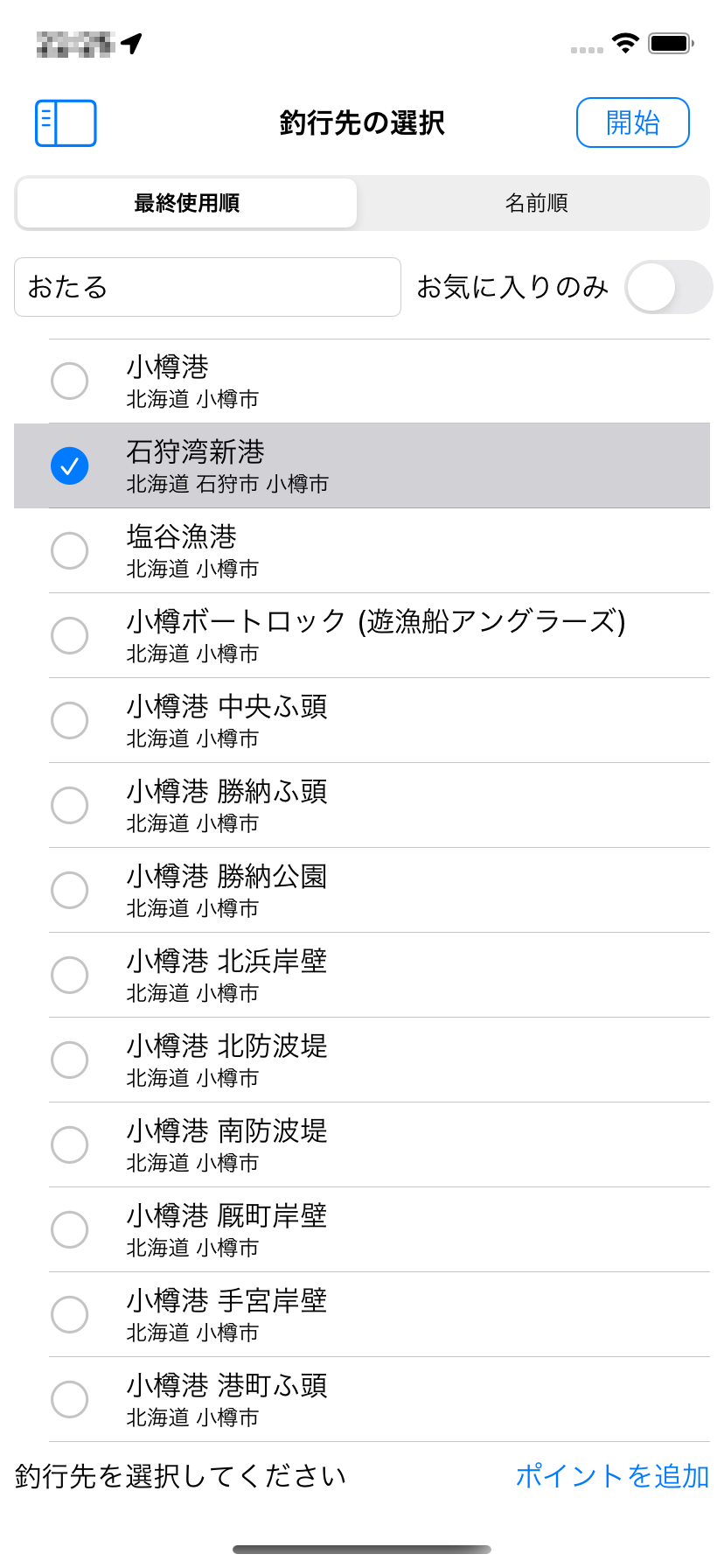
Task: Select 小樽港 (first row)
Action: [362, 381]
